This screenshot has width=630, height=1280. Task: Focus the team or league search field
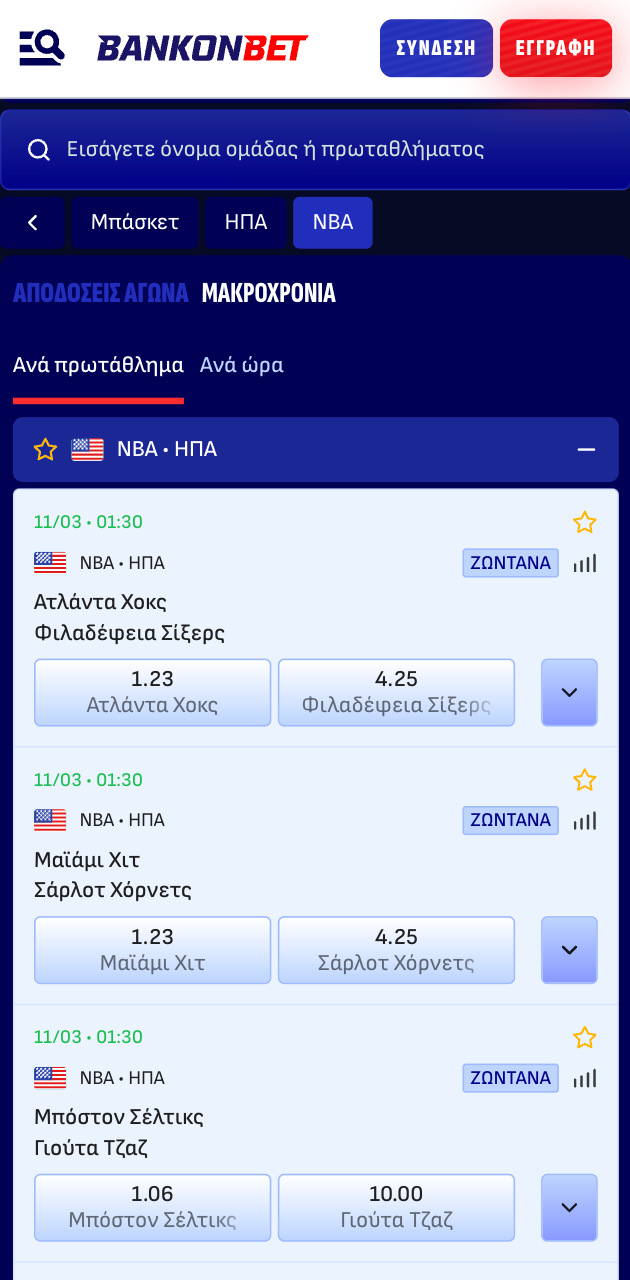click(x=315, y=150)
